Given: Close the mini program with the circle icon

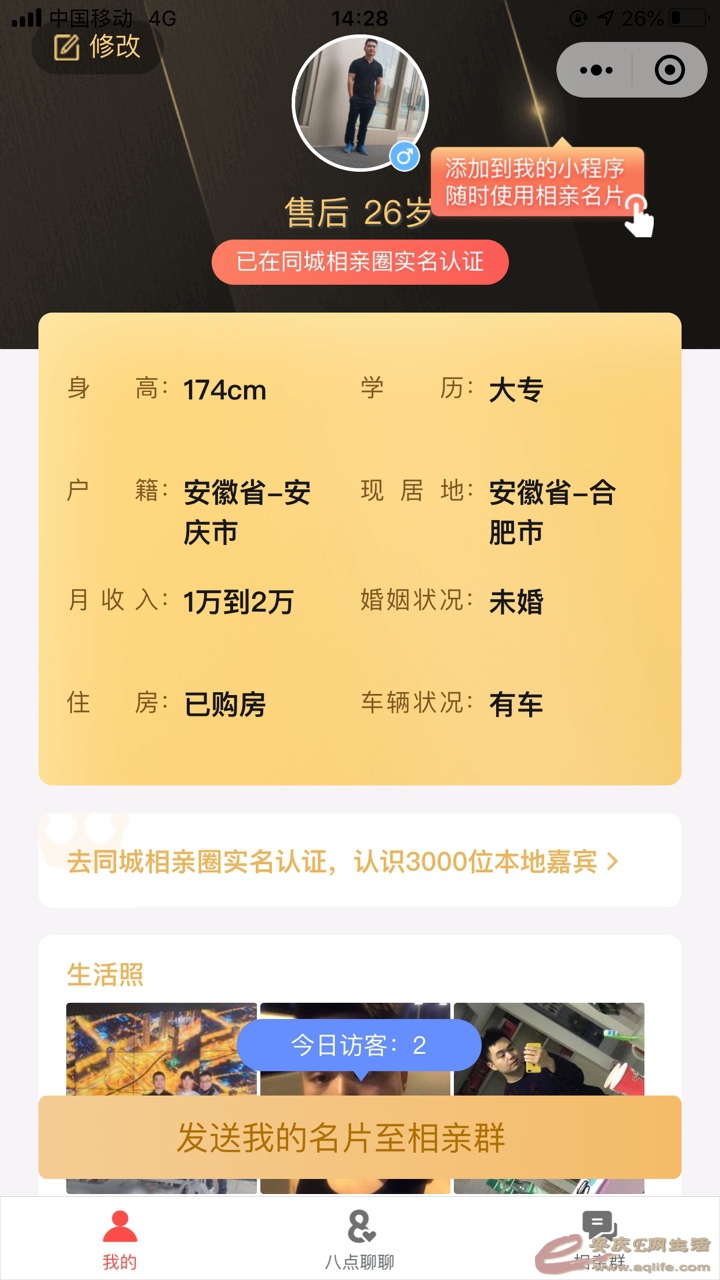Looking at the screenshot, I should (x=669, y=70).
